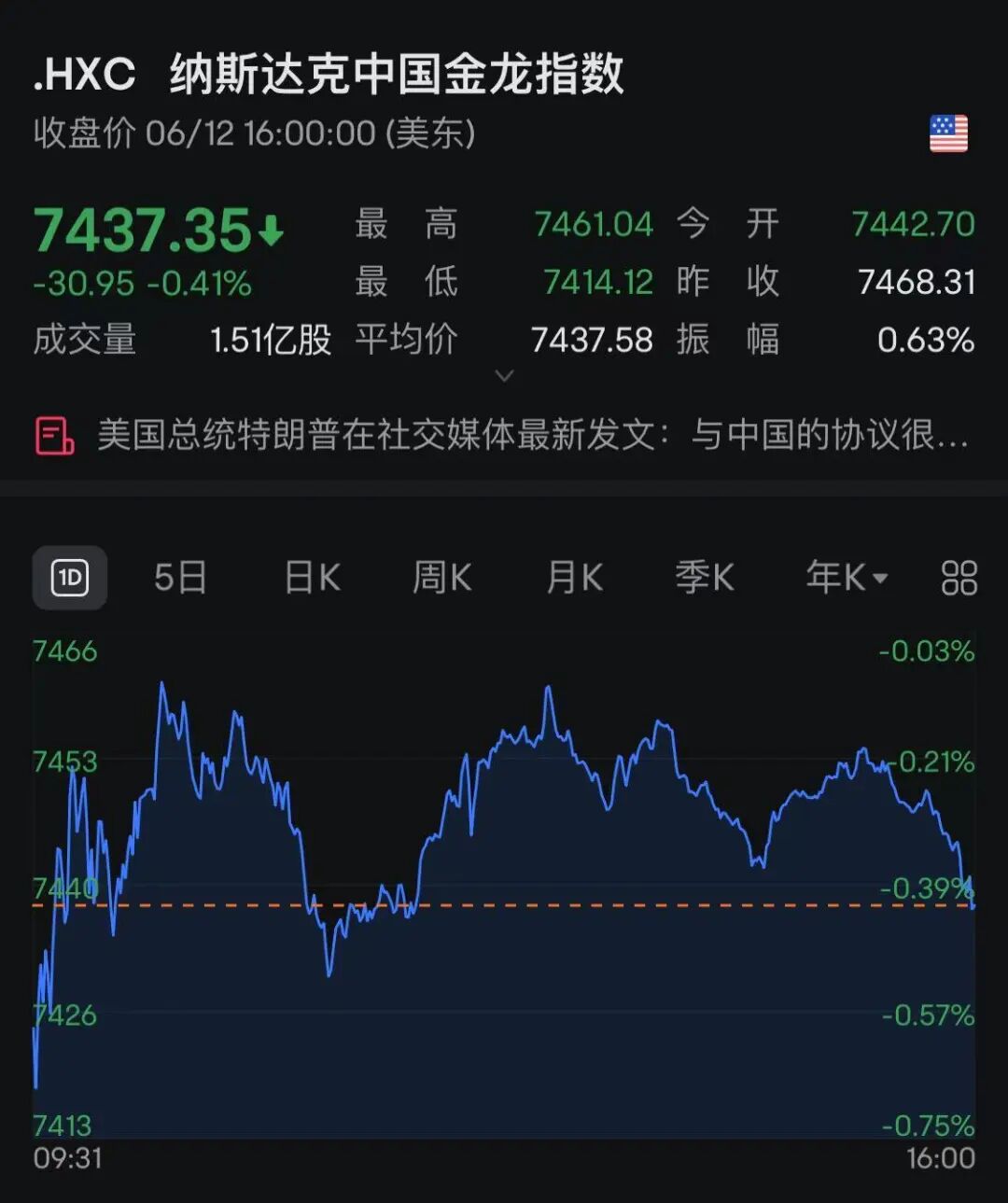Tap the US flag market icon

(x=948, y=133)
